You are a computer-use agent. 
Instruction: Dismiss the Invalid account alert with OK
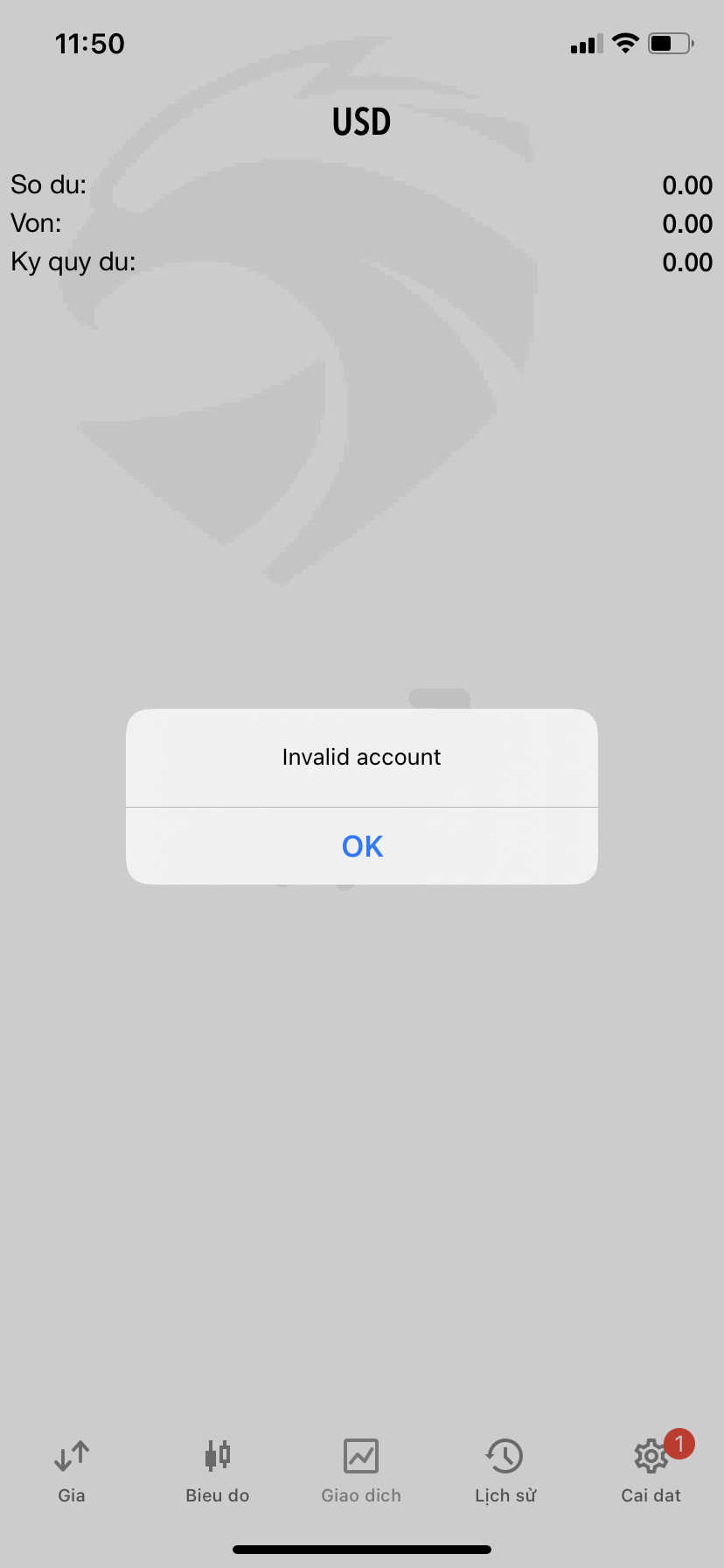pyautogui.click(x=362, y=846)
